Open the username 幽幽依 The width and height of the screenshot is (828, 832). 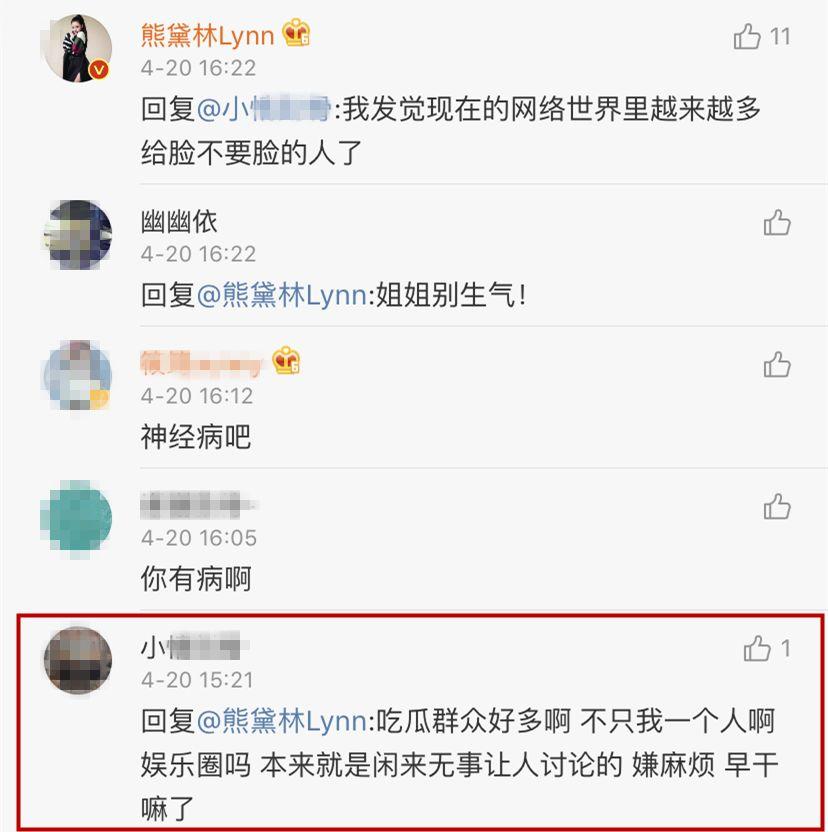click(x=179, y=221)
